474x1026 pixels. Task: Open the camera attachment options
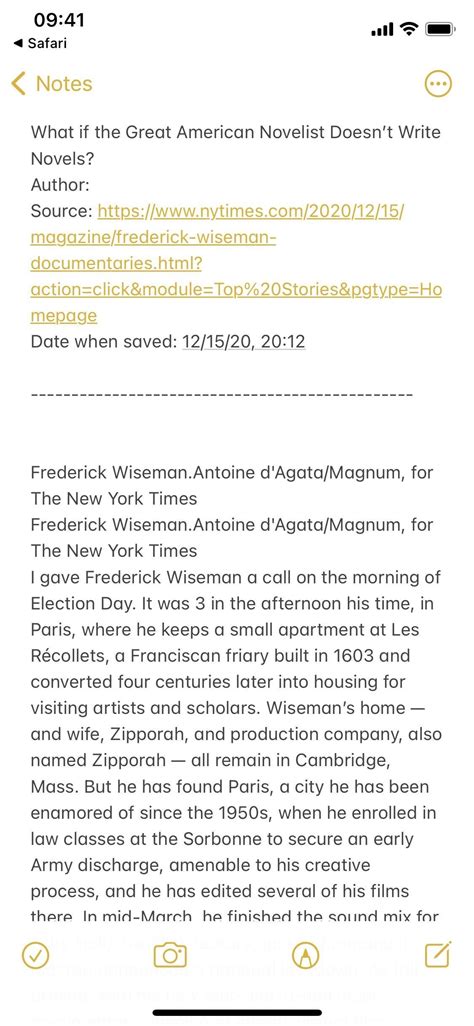tap(170, 956)
